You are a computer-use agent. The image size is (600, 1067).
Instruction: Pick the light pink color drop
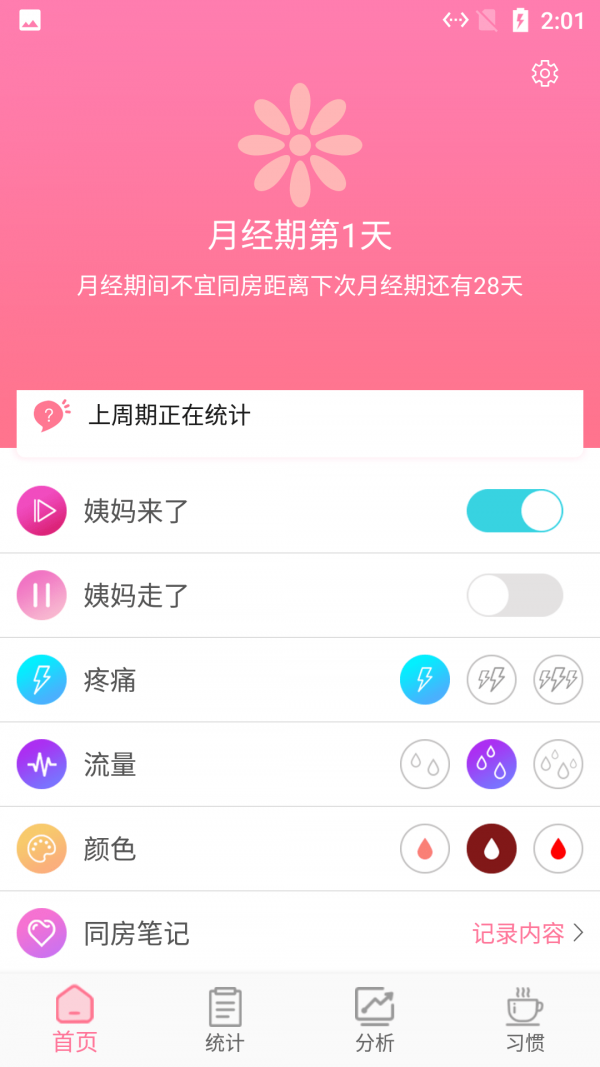[x=425, y=849]
